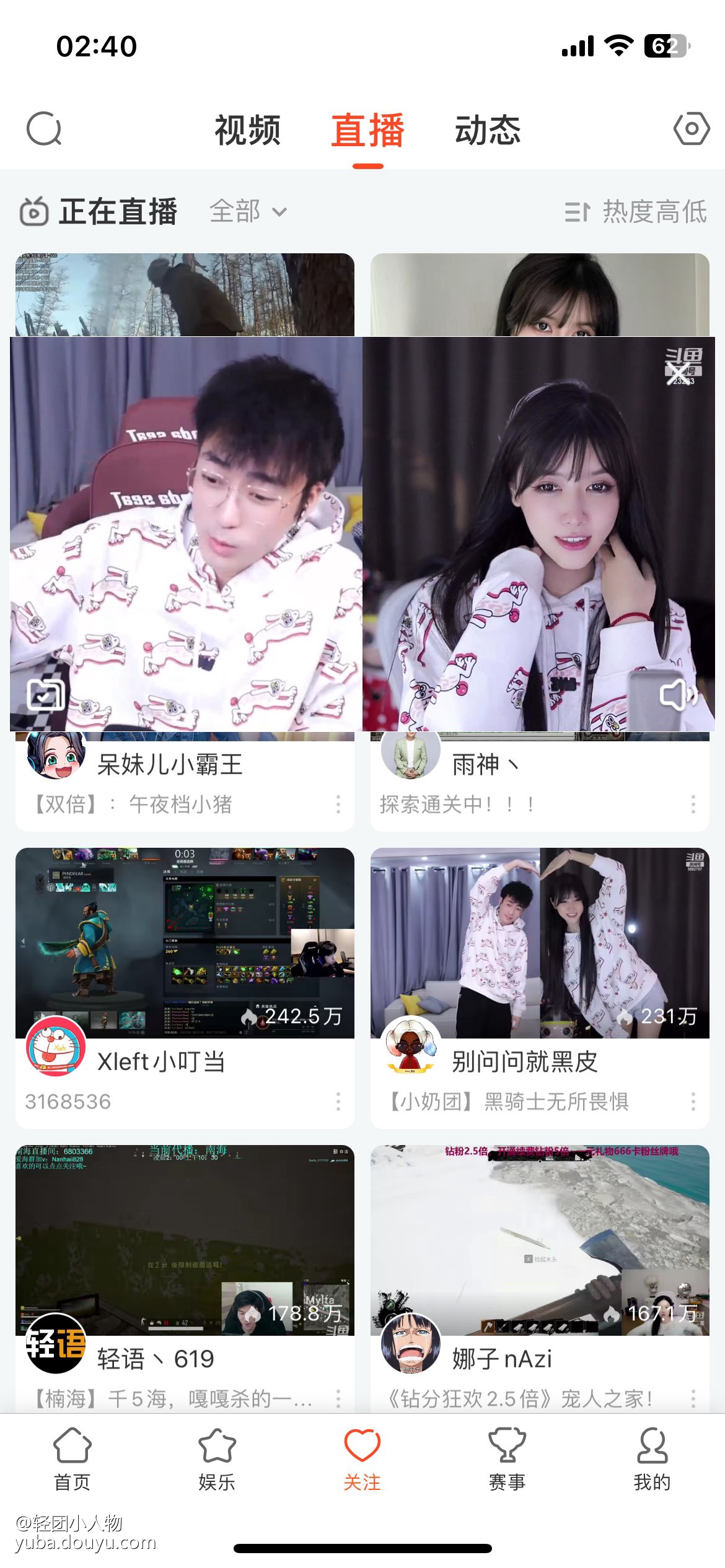Open more options for Xleft小叮当

338,1102
